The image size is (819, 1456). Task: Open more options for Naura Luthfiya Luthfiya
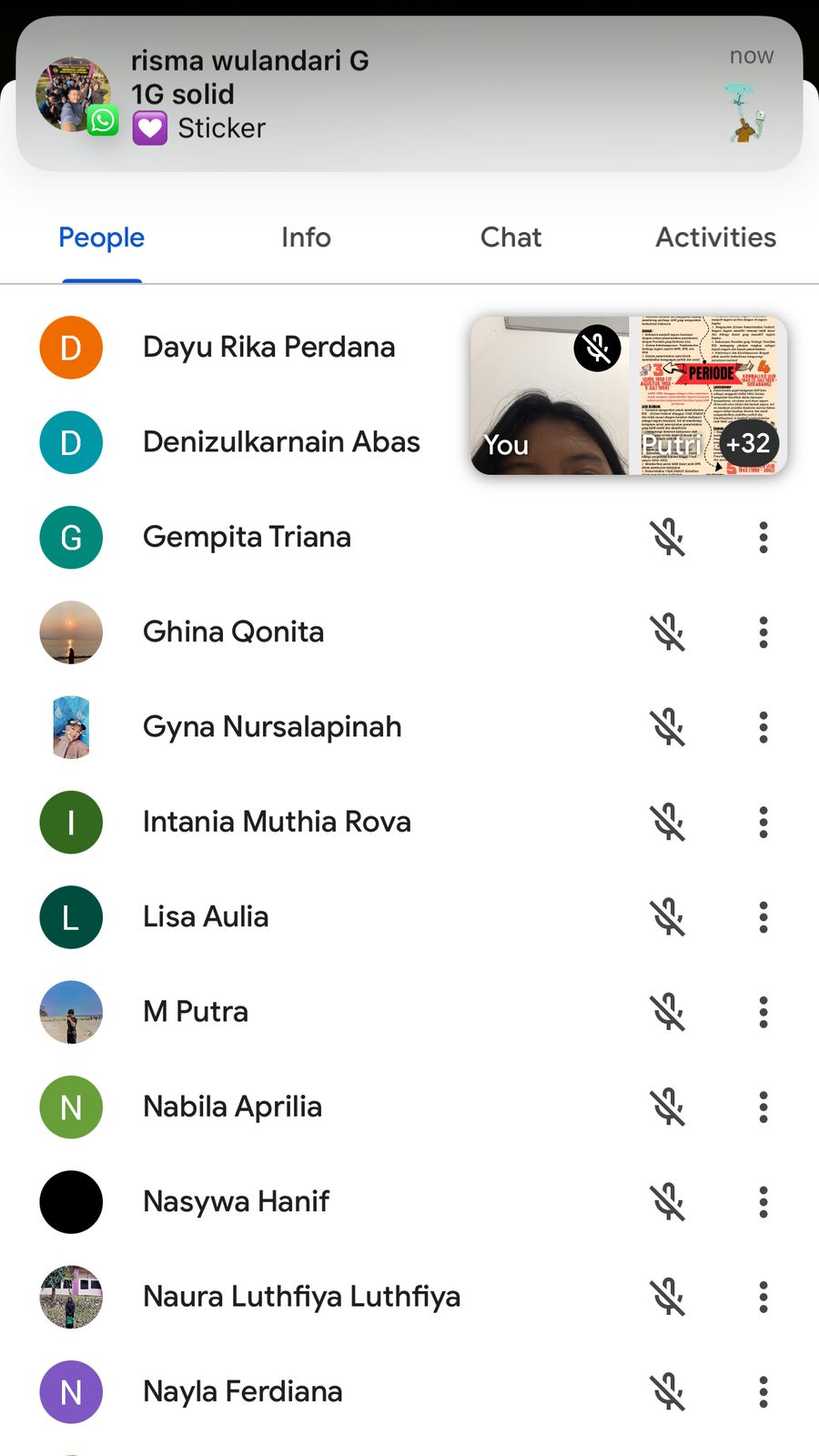pyautogui.click(x=763, y=1297)
